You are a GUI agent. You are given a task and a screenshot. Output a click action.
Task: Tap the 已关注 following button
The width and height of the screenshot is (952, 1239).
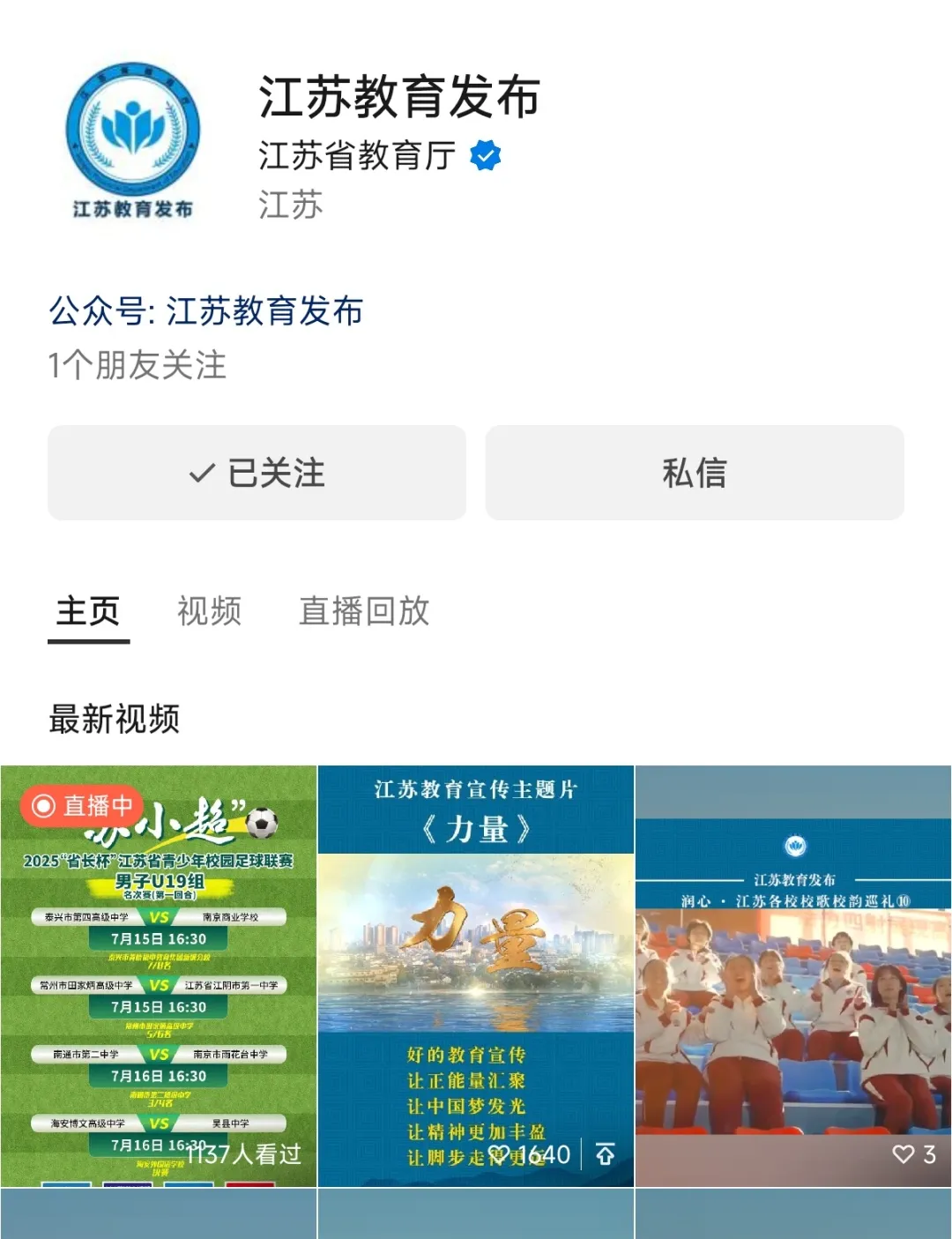(x=257, y=474)
